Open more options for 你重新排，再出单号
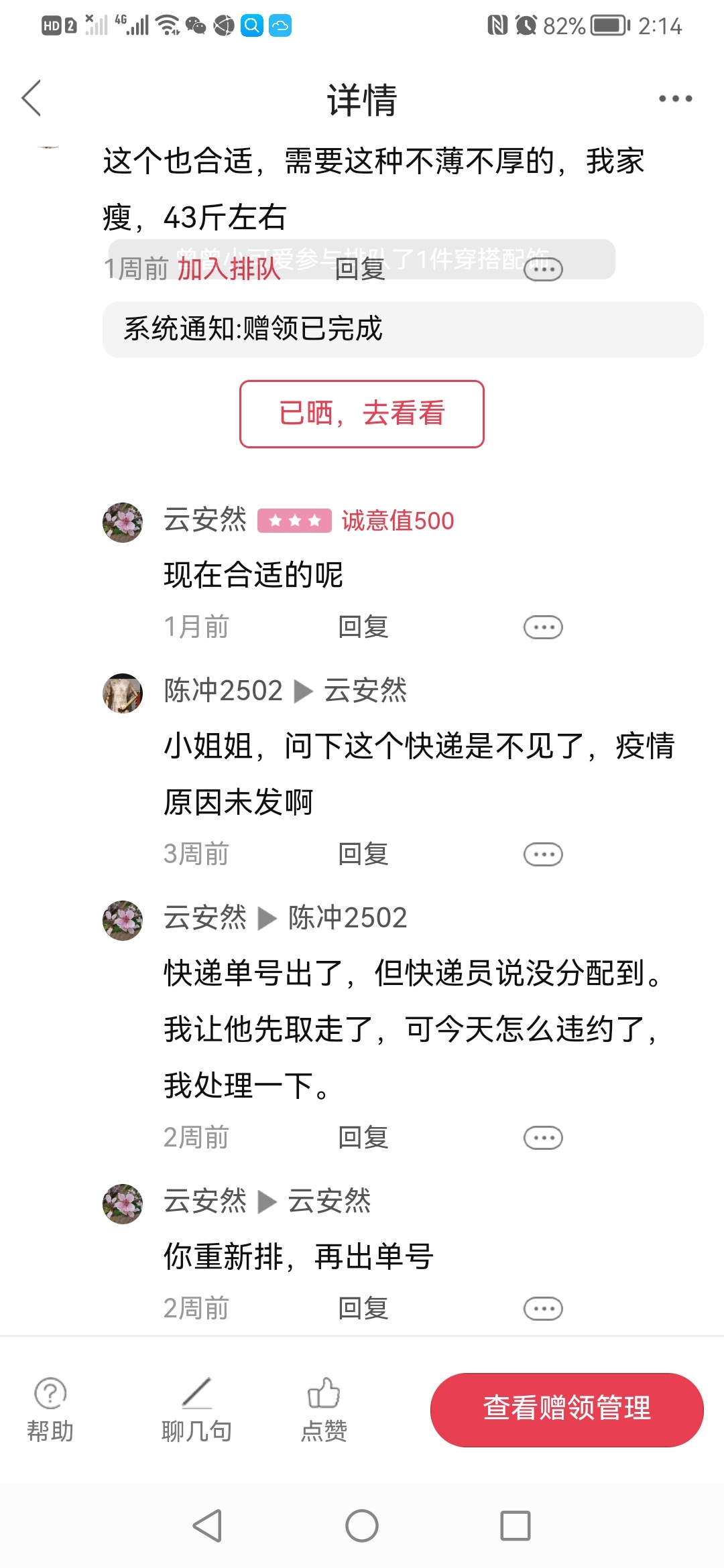The image size is (724, 1568). (543, 1308)
